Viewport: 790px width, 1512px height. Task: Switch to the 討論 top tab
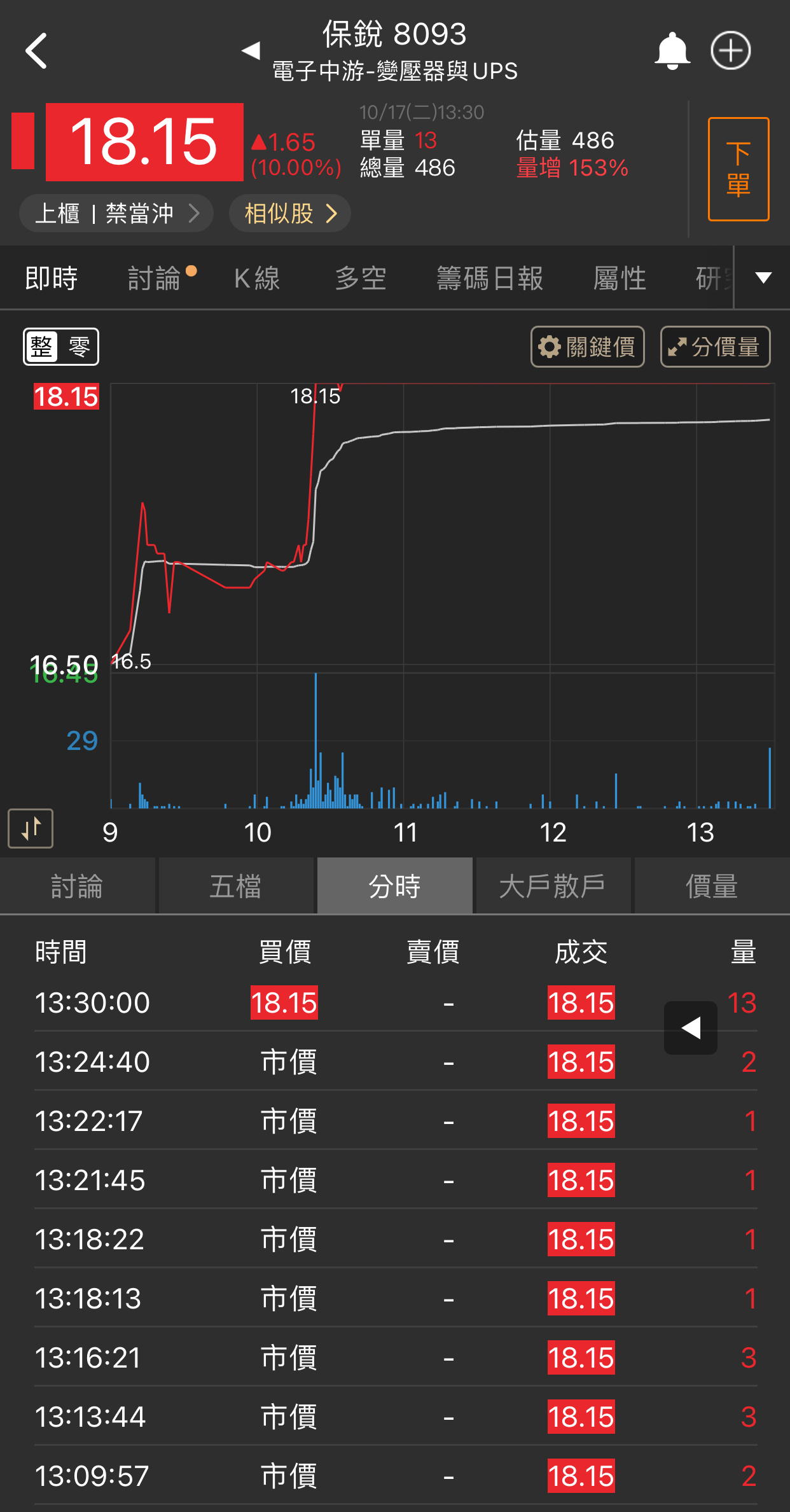[155, 279]
